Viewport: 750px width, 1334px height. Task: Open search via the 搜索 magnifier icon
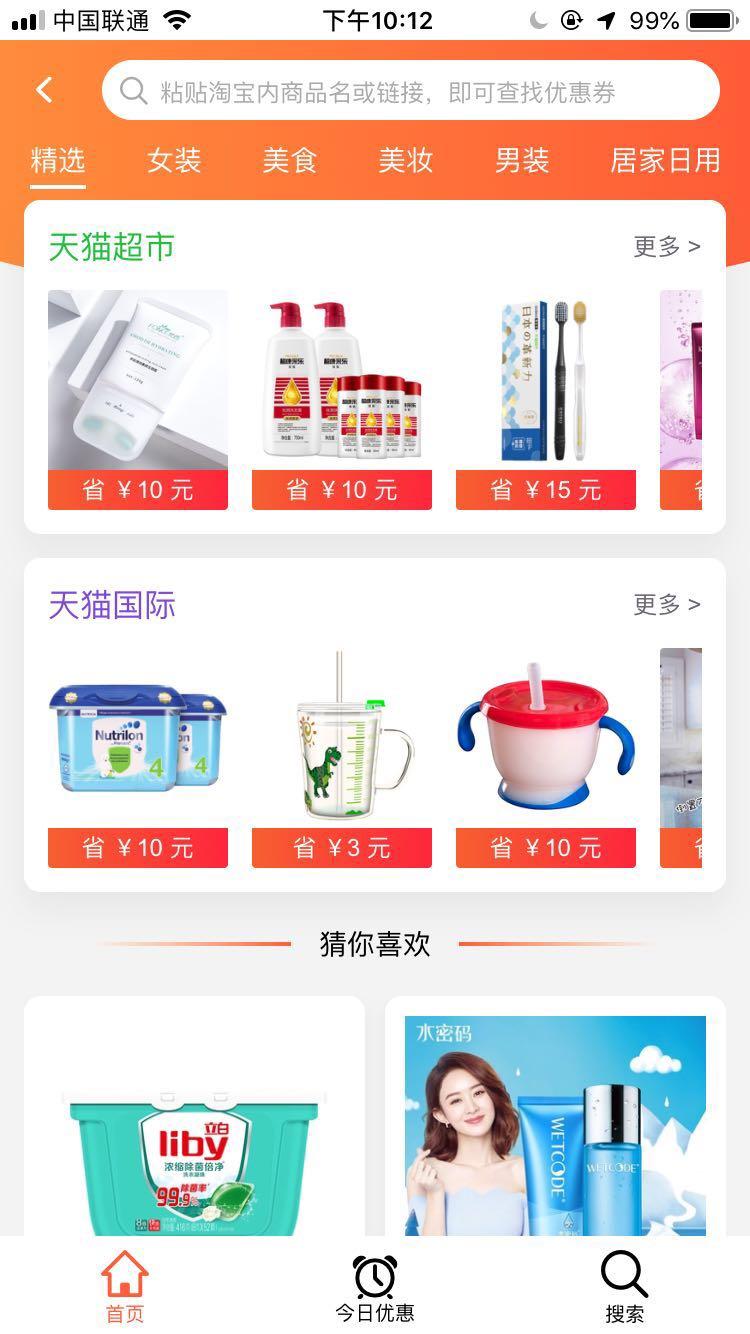coord(622,1278)
